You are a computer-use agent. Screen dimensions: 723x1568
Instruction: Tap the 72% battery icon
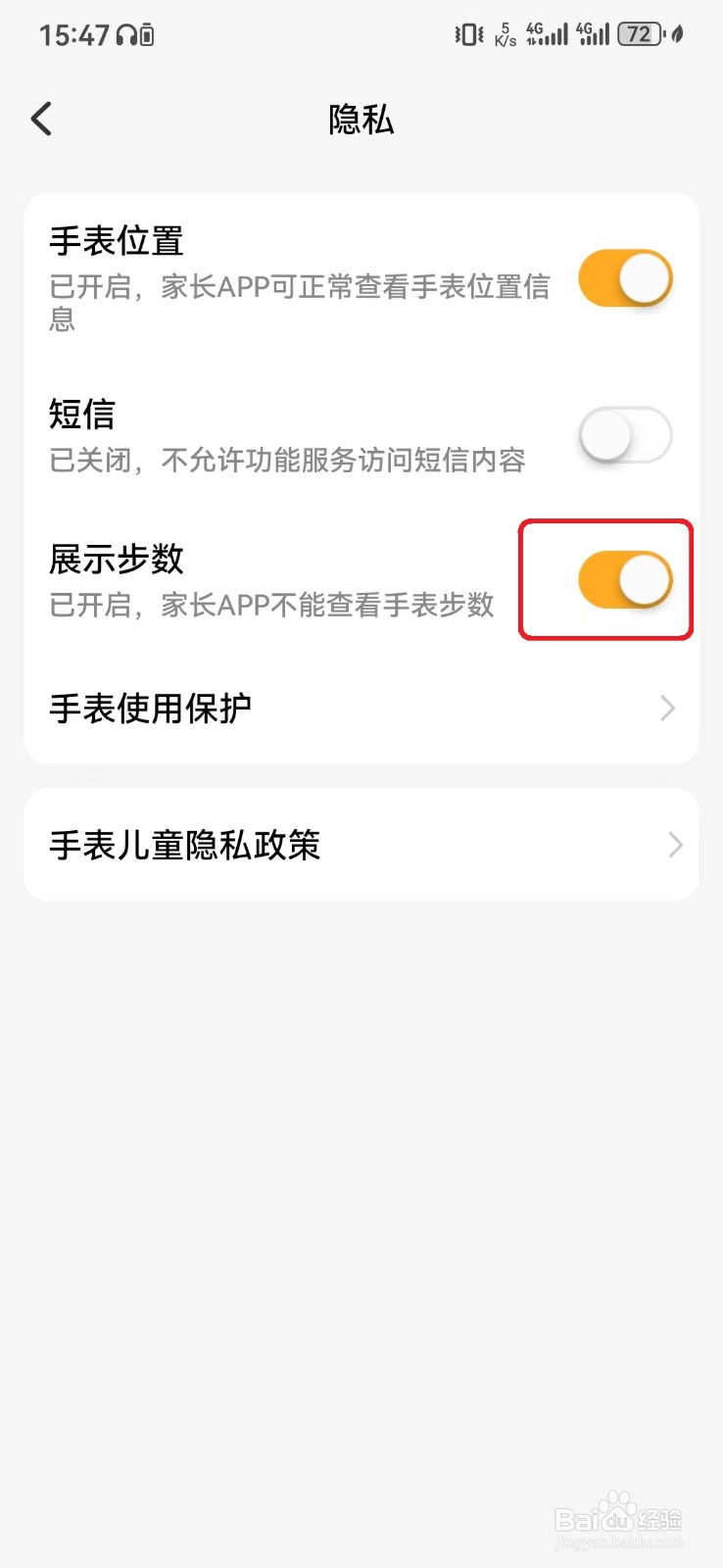[639, 34]
